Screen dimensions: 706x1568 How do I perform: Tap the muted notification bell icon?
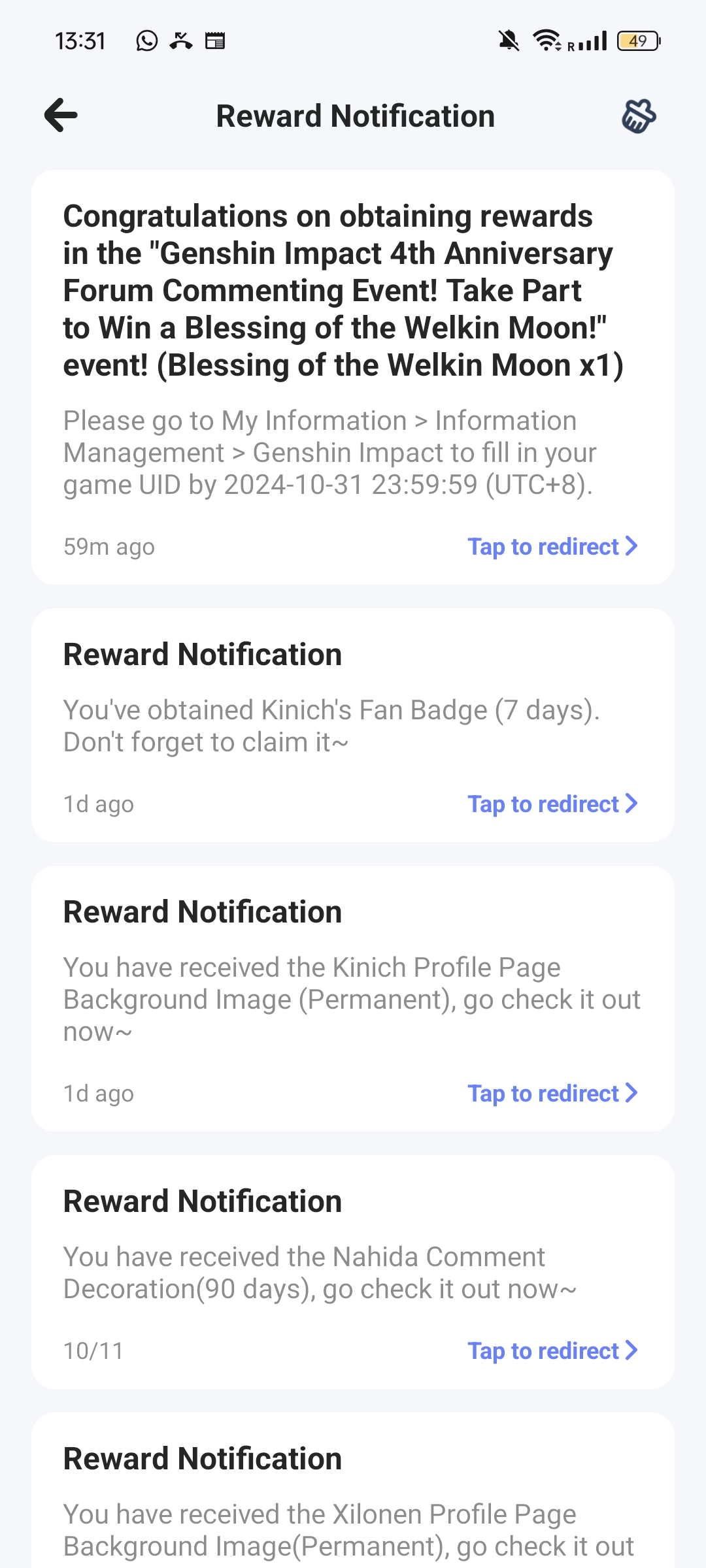coord(509,41)
